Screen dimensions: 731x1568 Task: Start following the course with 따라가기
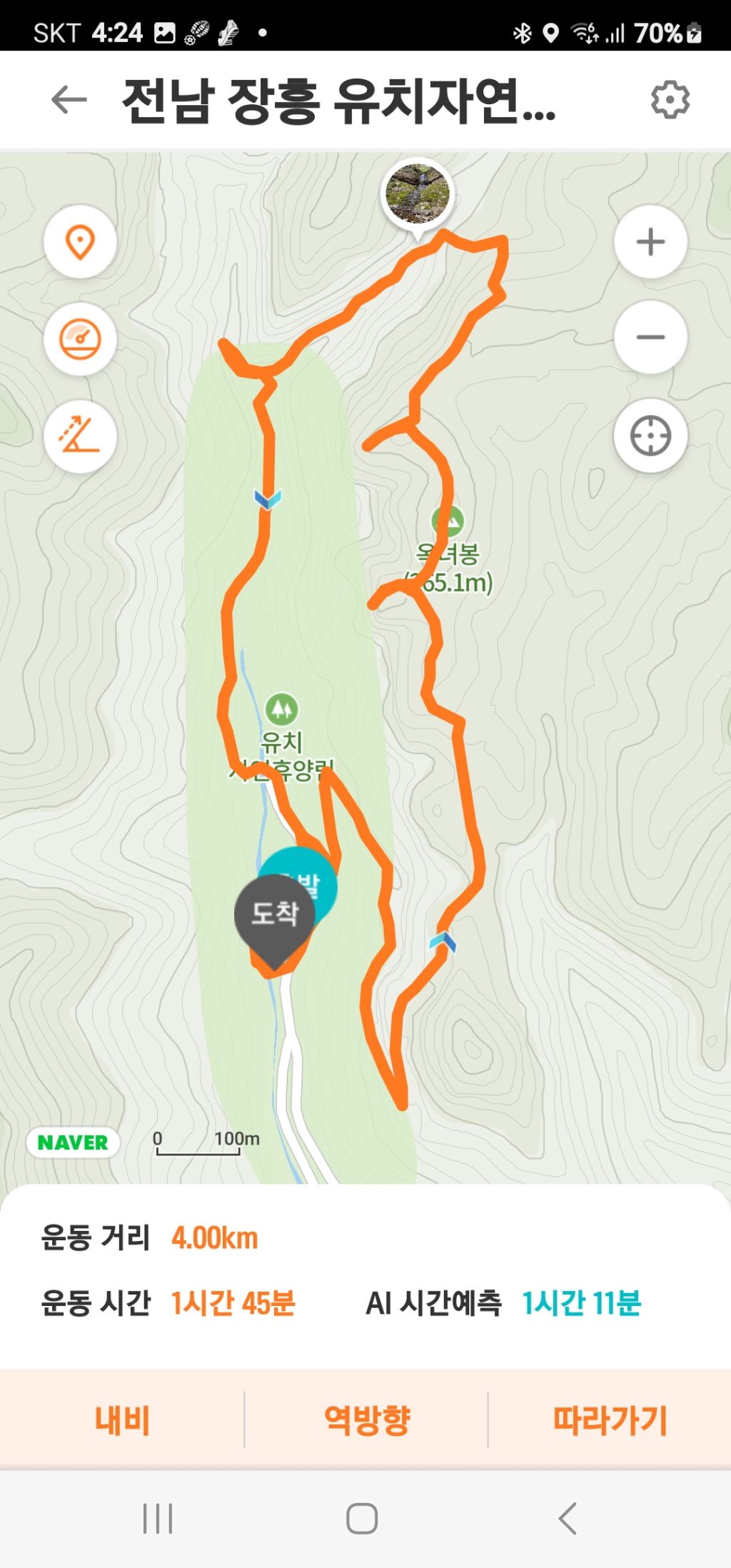pyautogui.click(x=610, y=1419)
